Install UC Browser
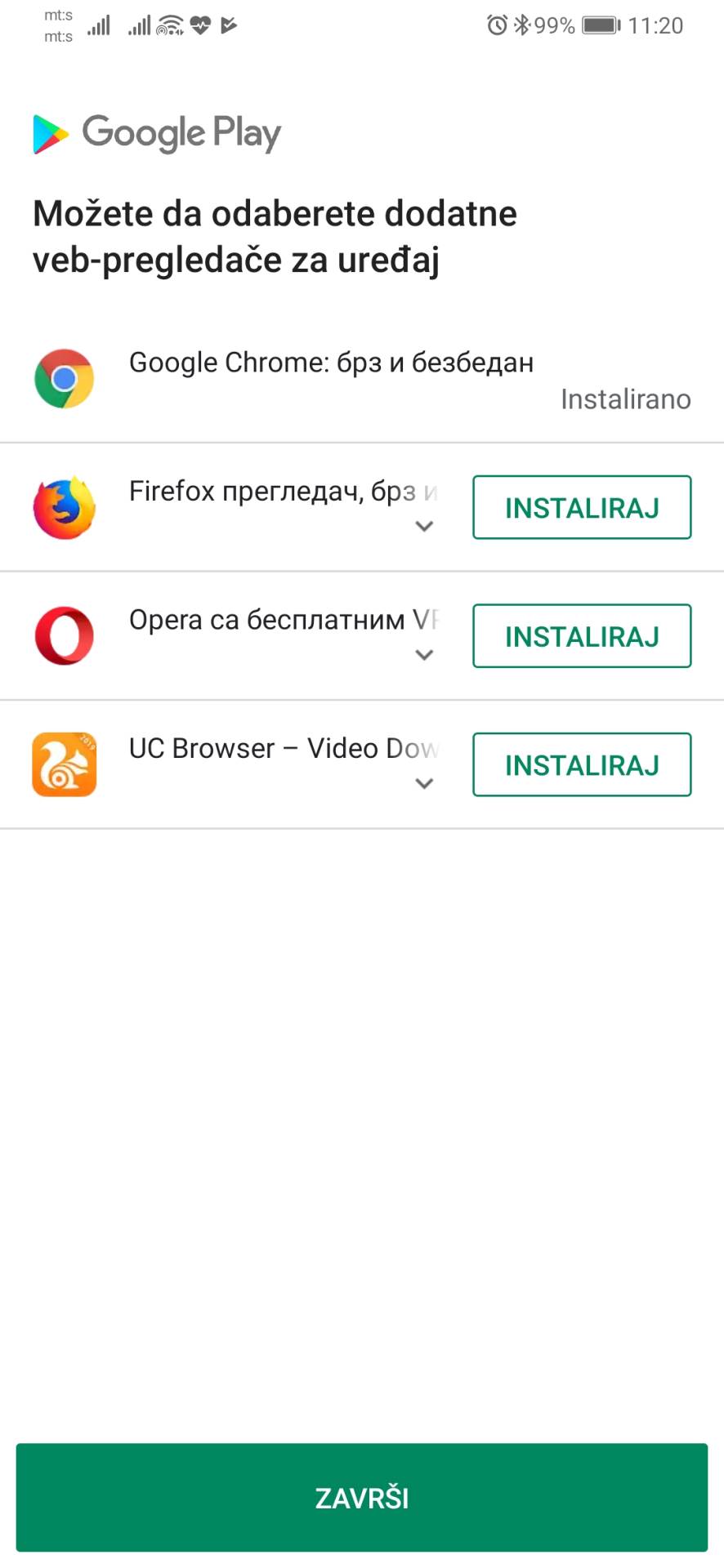This screenshot has height=1568, width=724. click(582, 765)
